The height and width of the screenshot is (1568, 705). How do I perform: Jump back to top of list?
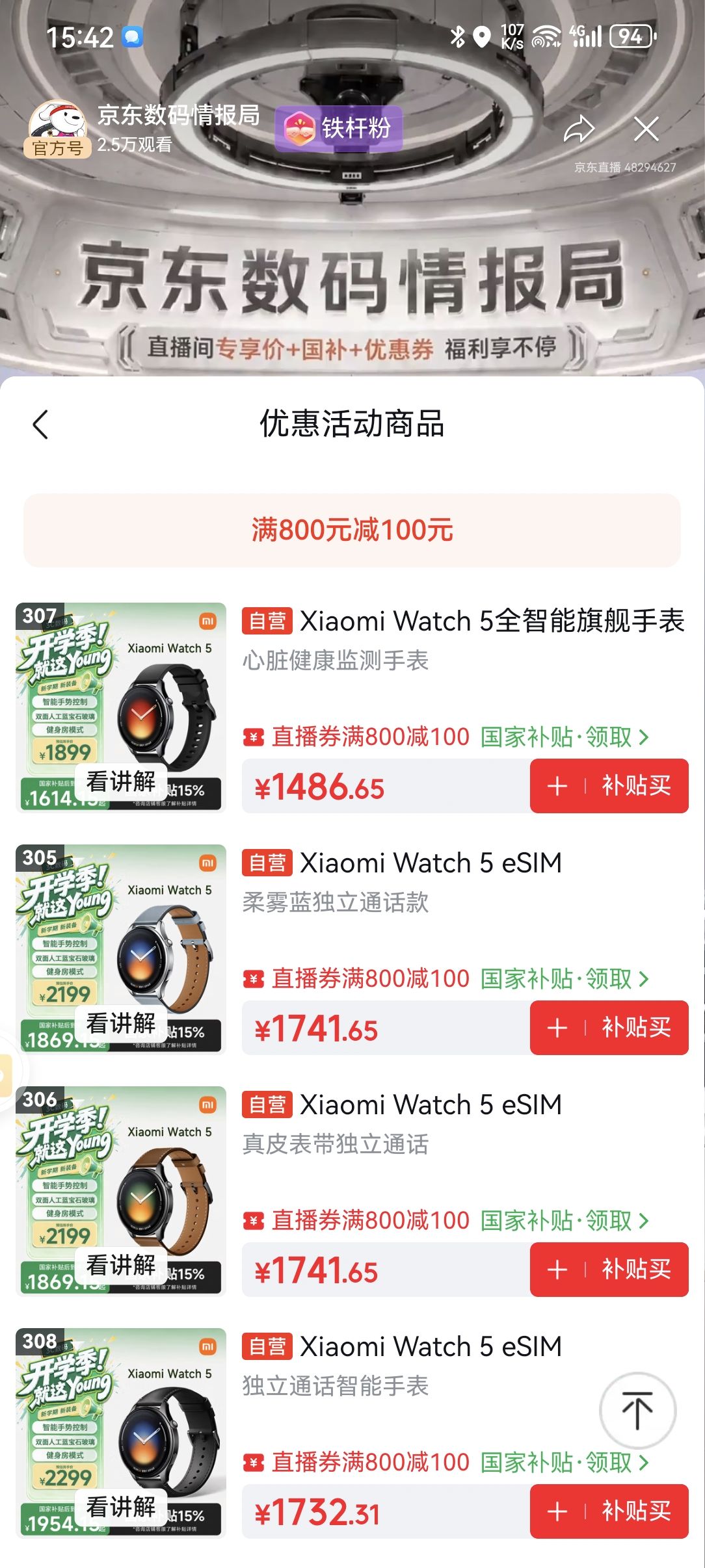637,1411
